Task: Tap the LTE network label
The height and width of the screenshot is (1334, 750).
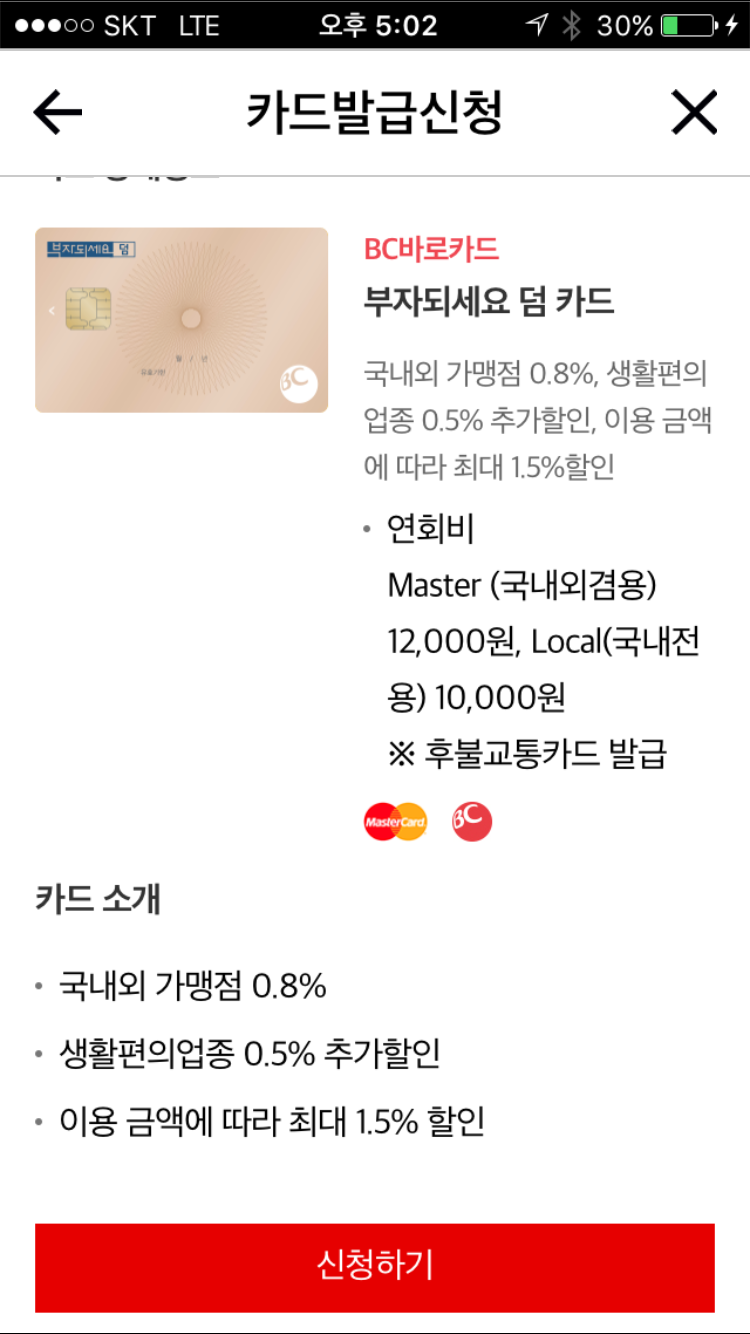Action: click(199, 26)
